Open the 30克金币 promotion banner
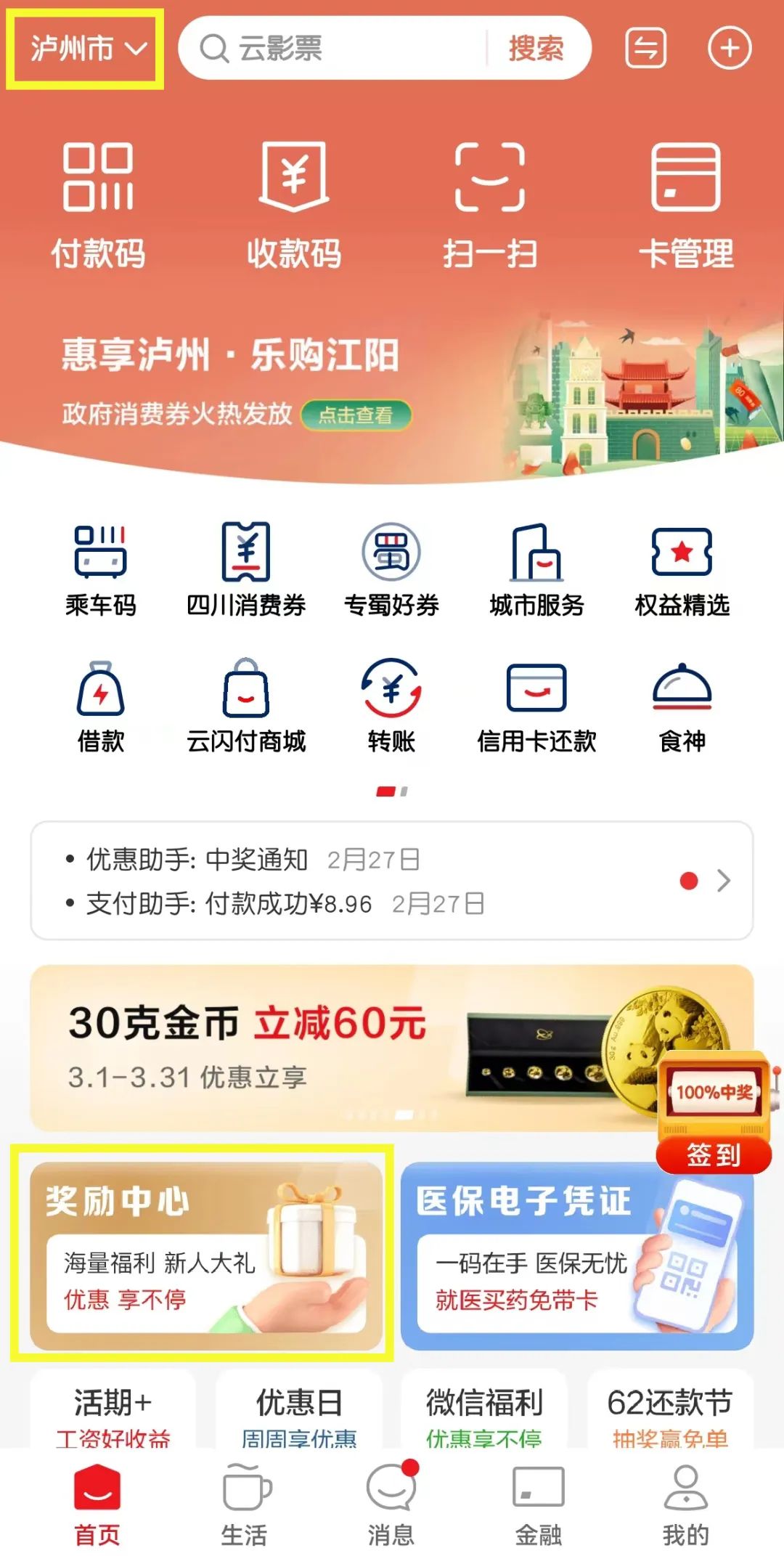 click(327, 1046)
